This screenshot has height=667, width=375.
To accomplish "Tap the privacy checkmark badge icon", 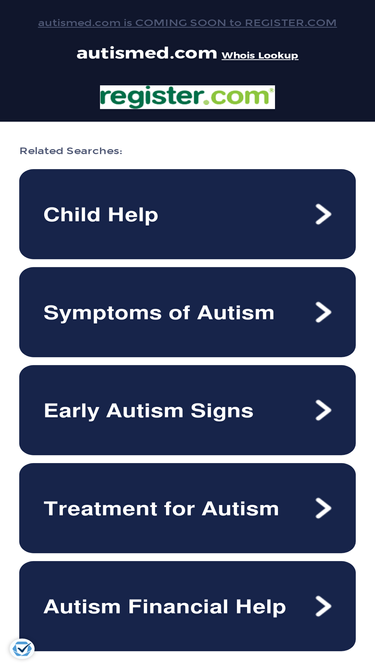I will click(x=22, y=649).
